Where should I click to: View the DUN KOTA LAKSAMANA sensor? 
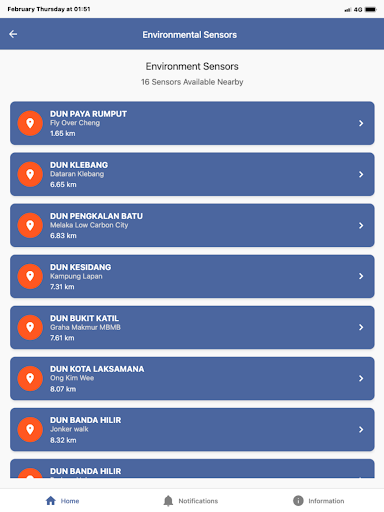(x=192, y=378)
